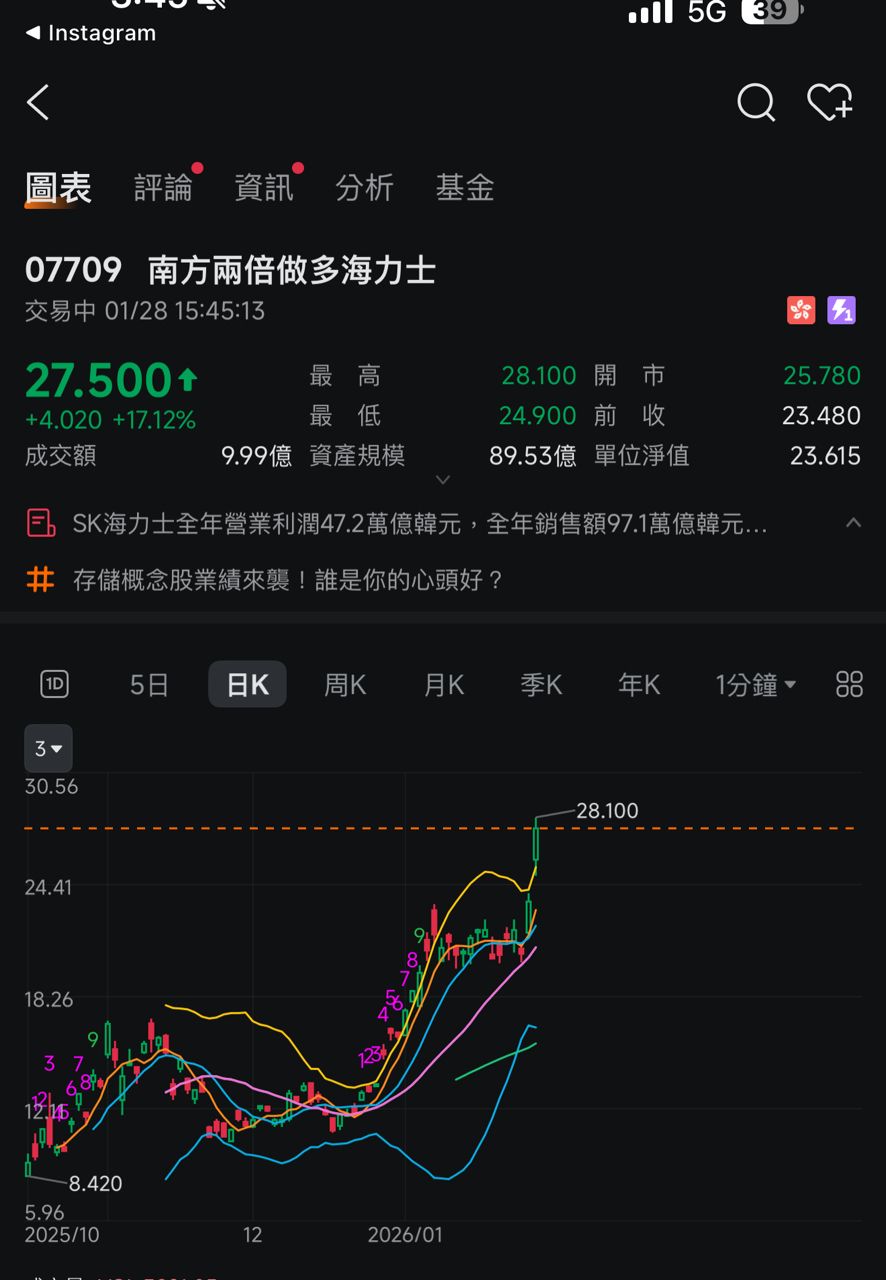Switch chart to 季K
This screenshot has width=886, height=1280.
click(541, 685)
